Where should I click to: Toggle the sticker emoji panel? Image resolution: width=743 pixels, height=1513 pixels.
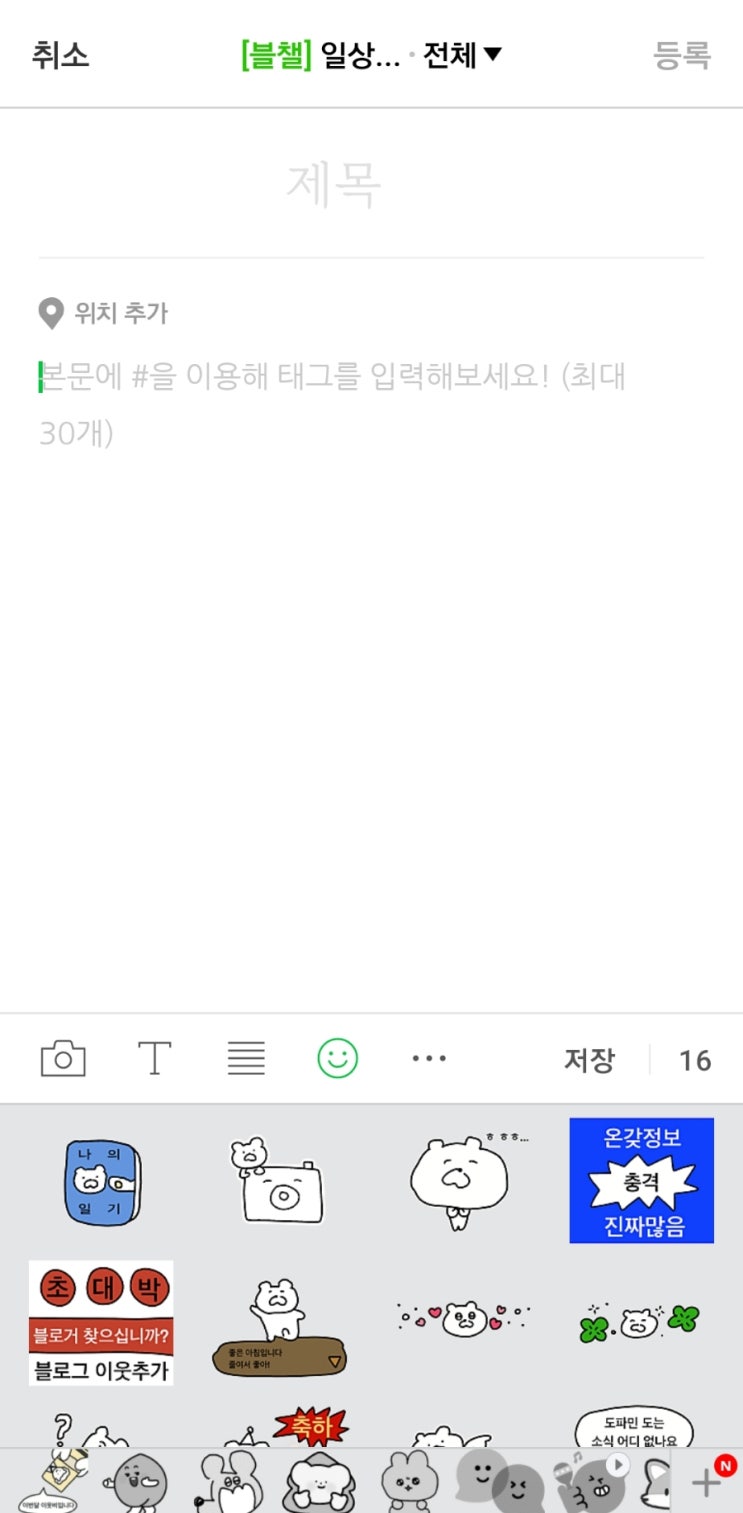point(338,1058)
